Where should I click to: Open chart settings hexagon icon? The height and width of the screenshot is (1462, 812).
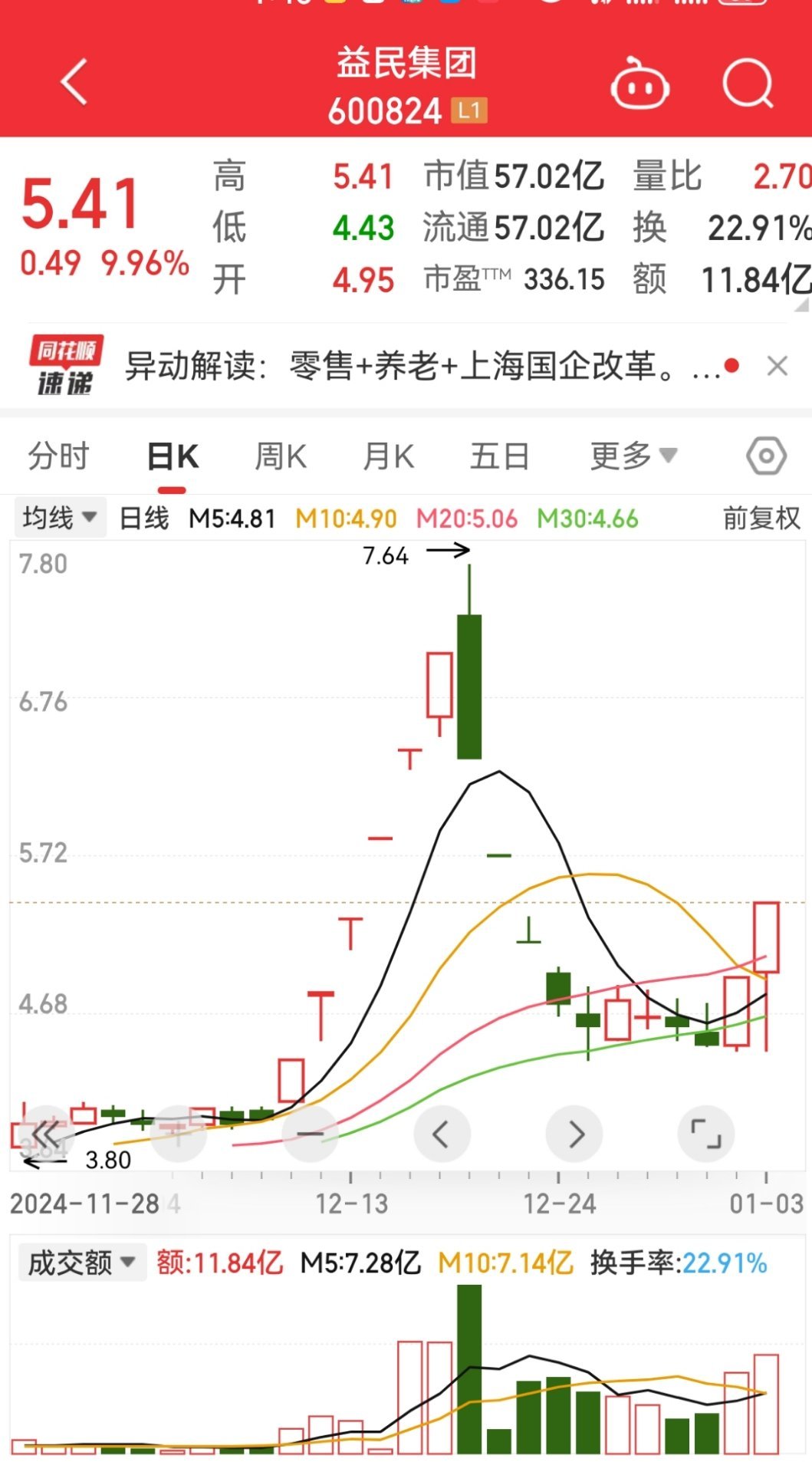[765, 456]
